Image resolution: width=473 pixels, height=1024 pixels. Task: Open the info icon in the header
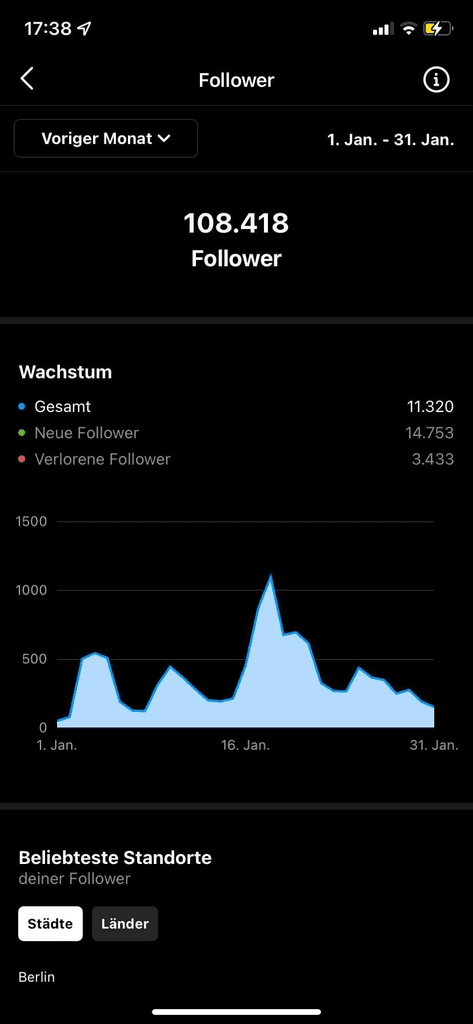click(436, 80)
